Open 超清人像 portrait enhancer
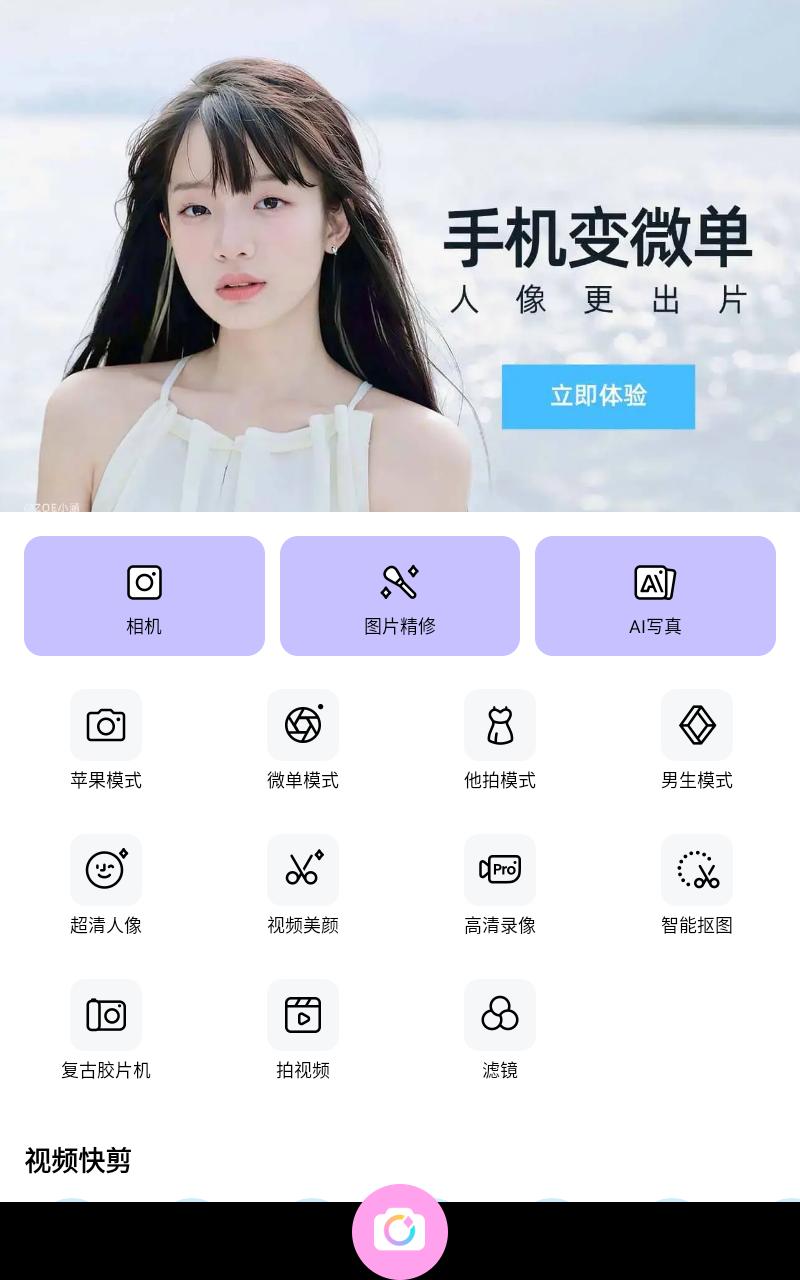 [106, 871]
